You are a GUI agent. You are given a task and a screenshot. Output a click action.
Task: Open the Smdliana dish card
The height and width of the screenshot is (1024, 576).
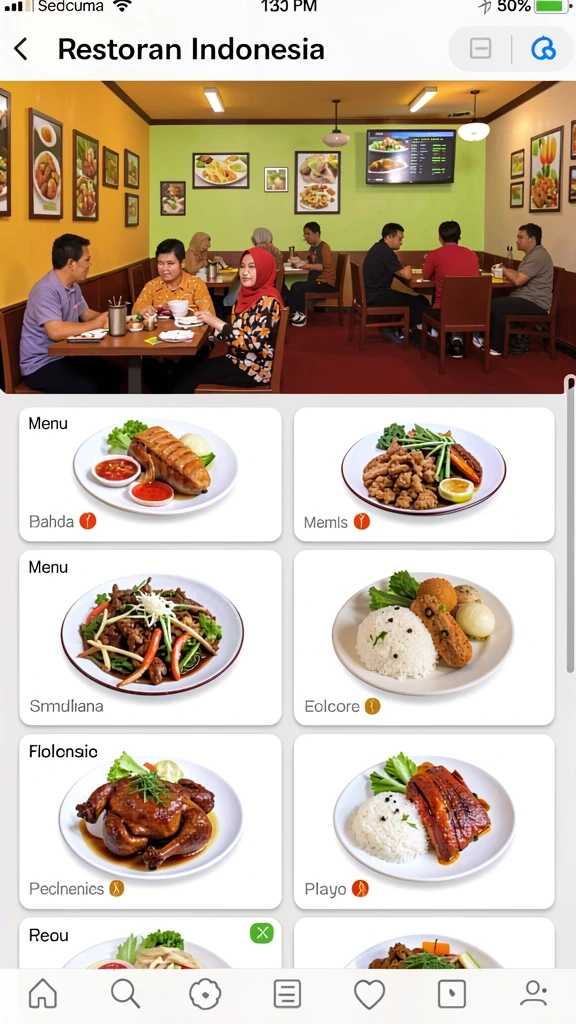click(x=150, y=637)
